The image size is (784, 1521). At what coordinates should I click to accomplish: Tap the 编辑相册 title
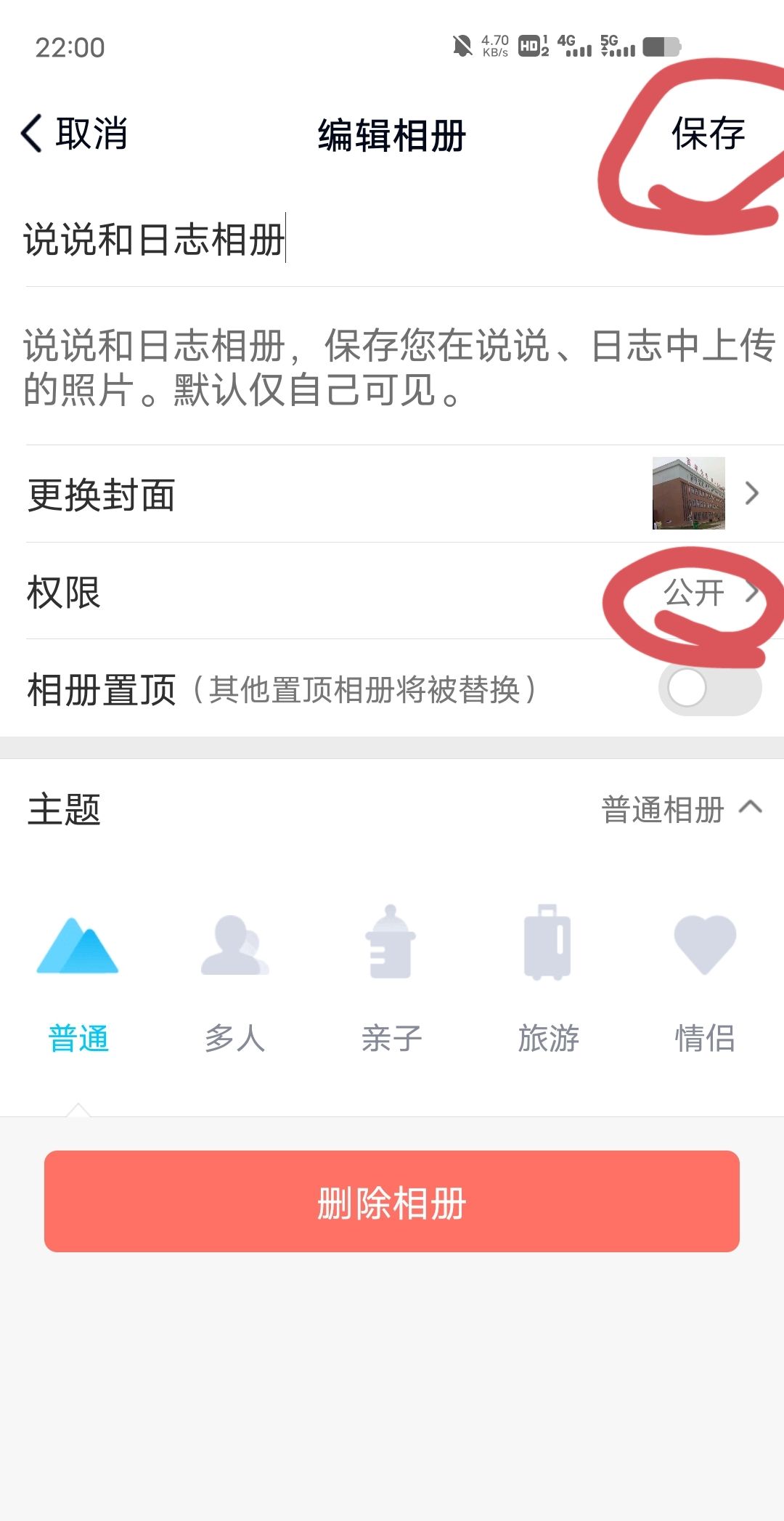click(x=391, y=134)
